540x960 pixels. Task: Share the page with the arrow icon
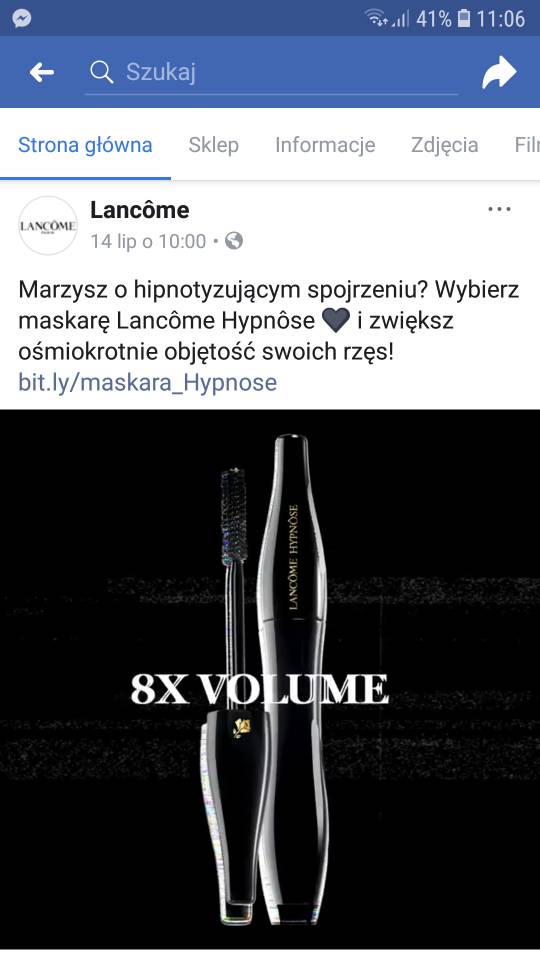499,72
